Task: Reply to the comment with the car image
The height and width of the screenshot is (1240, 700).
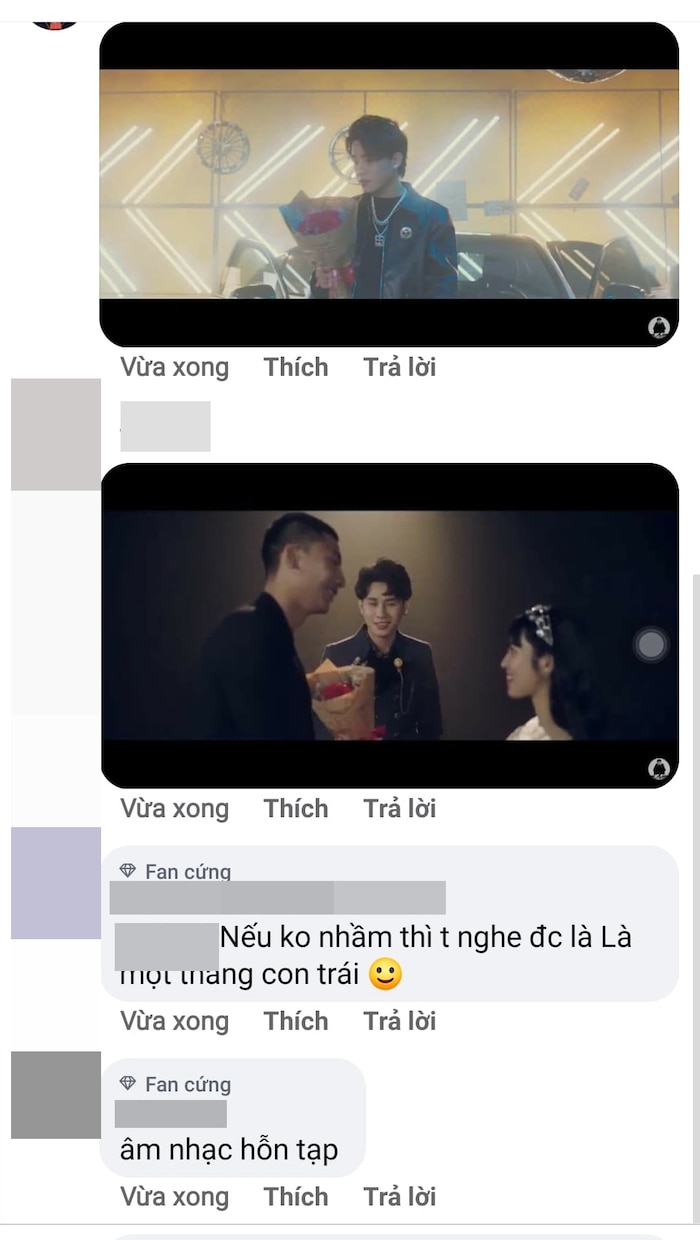Action: coord(400,367)
